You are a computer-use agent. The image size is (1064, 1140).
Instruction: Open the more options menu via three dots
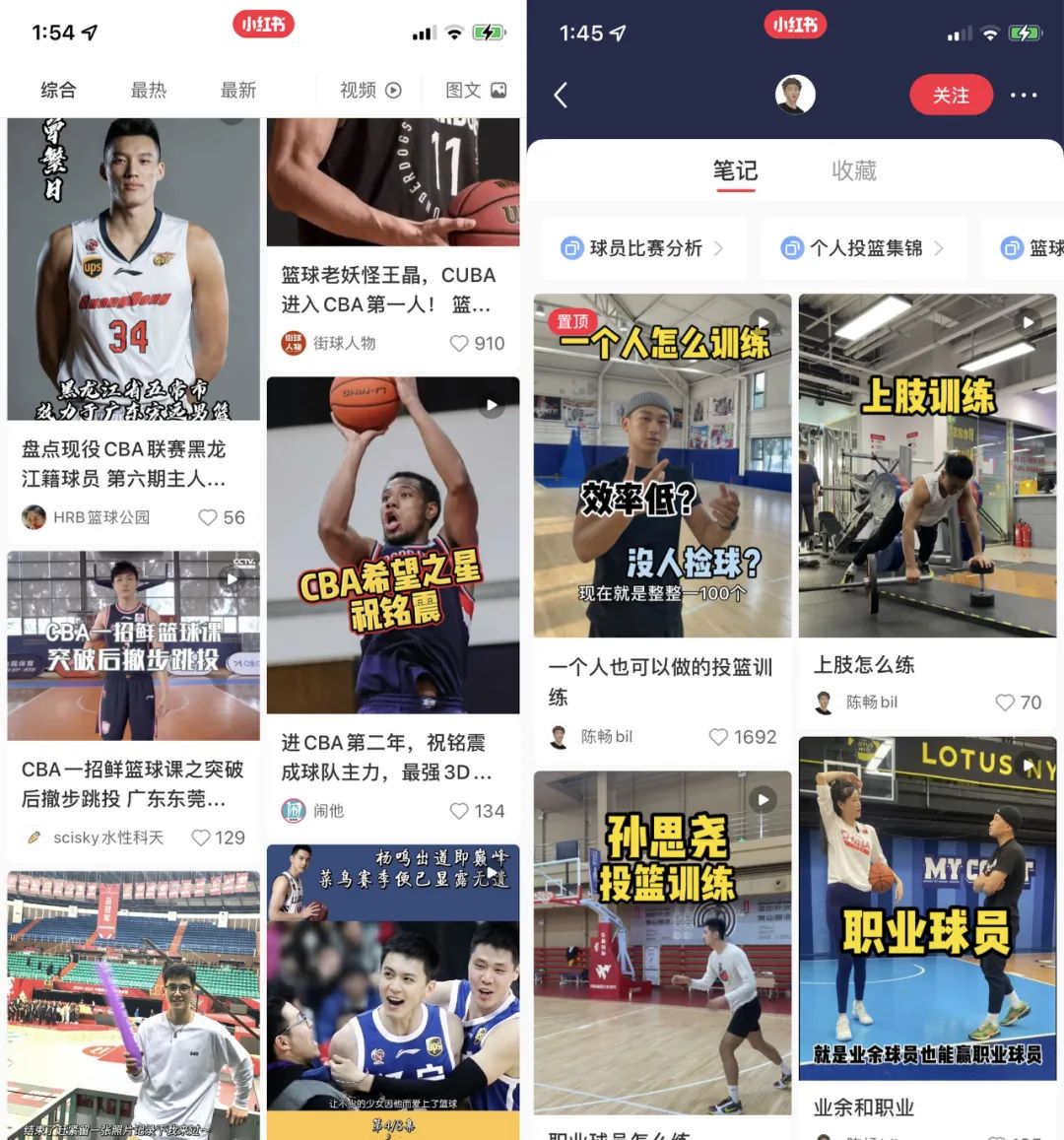[1025, 95]
